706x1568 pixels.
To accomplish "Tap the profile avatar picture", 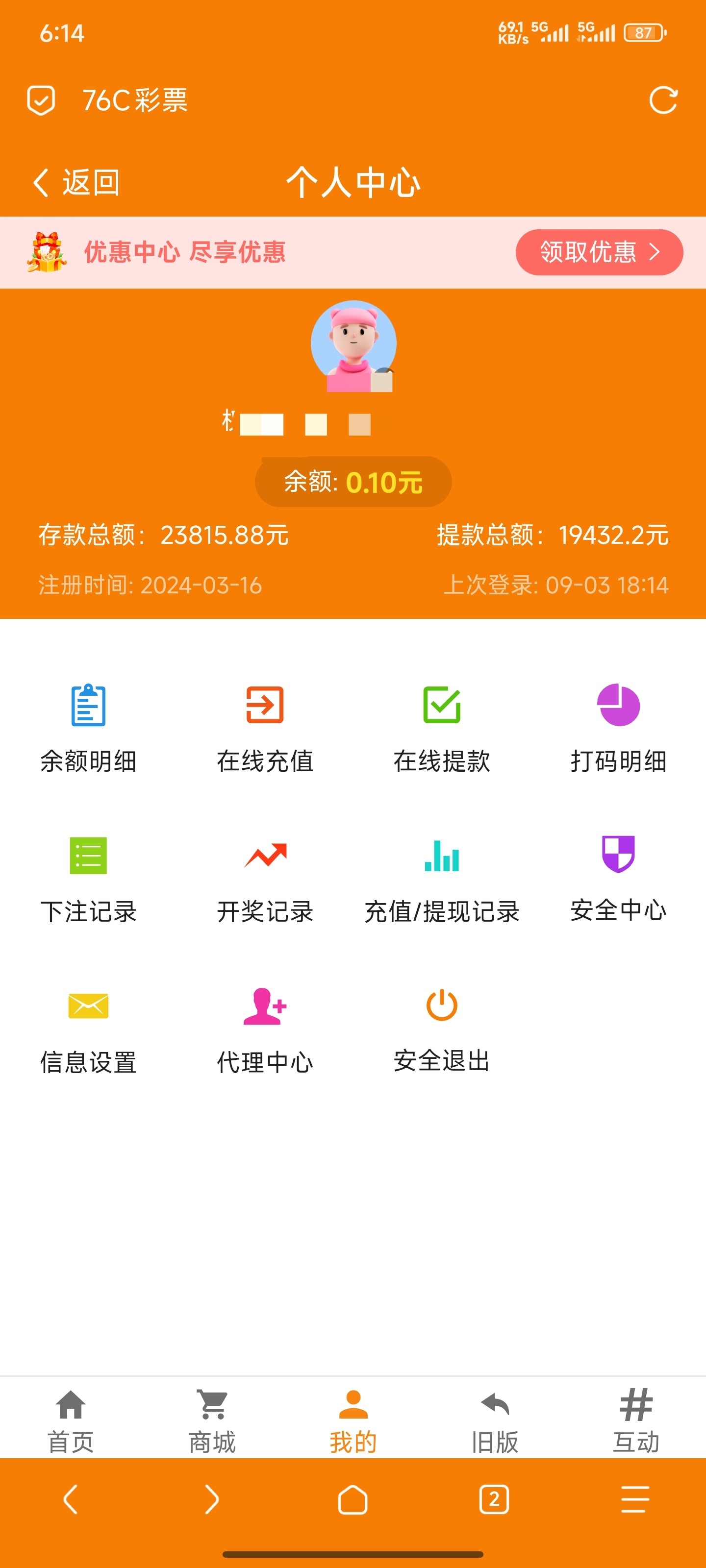I will point(353,345).
